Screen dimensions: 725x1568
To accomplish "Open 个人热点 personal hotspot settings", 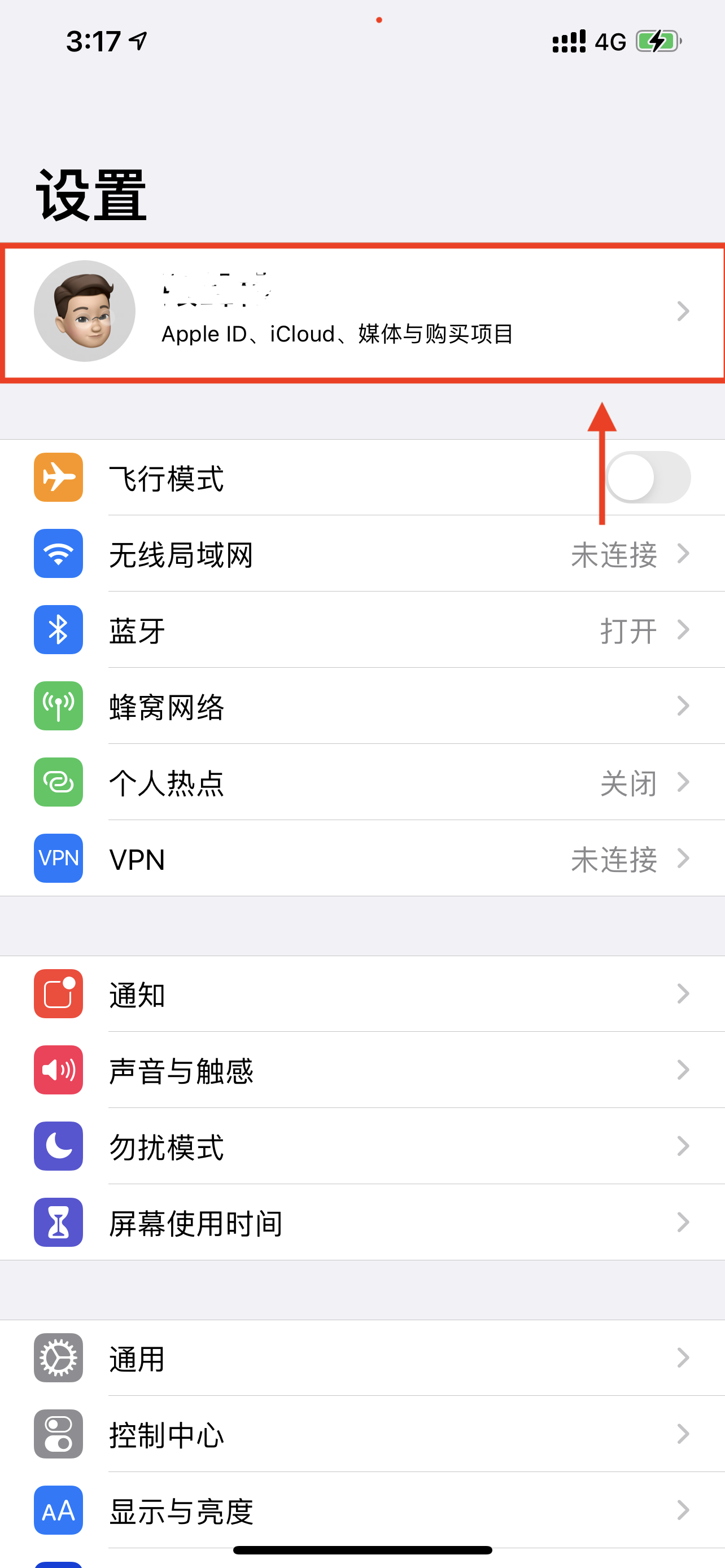I will tap(362, 783).
